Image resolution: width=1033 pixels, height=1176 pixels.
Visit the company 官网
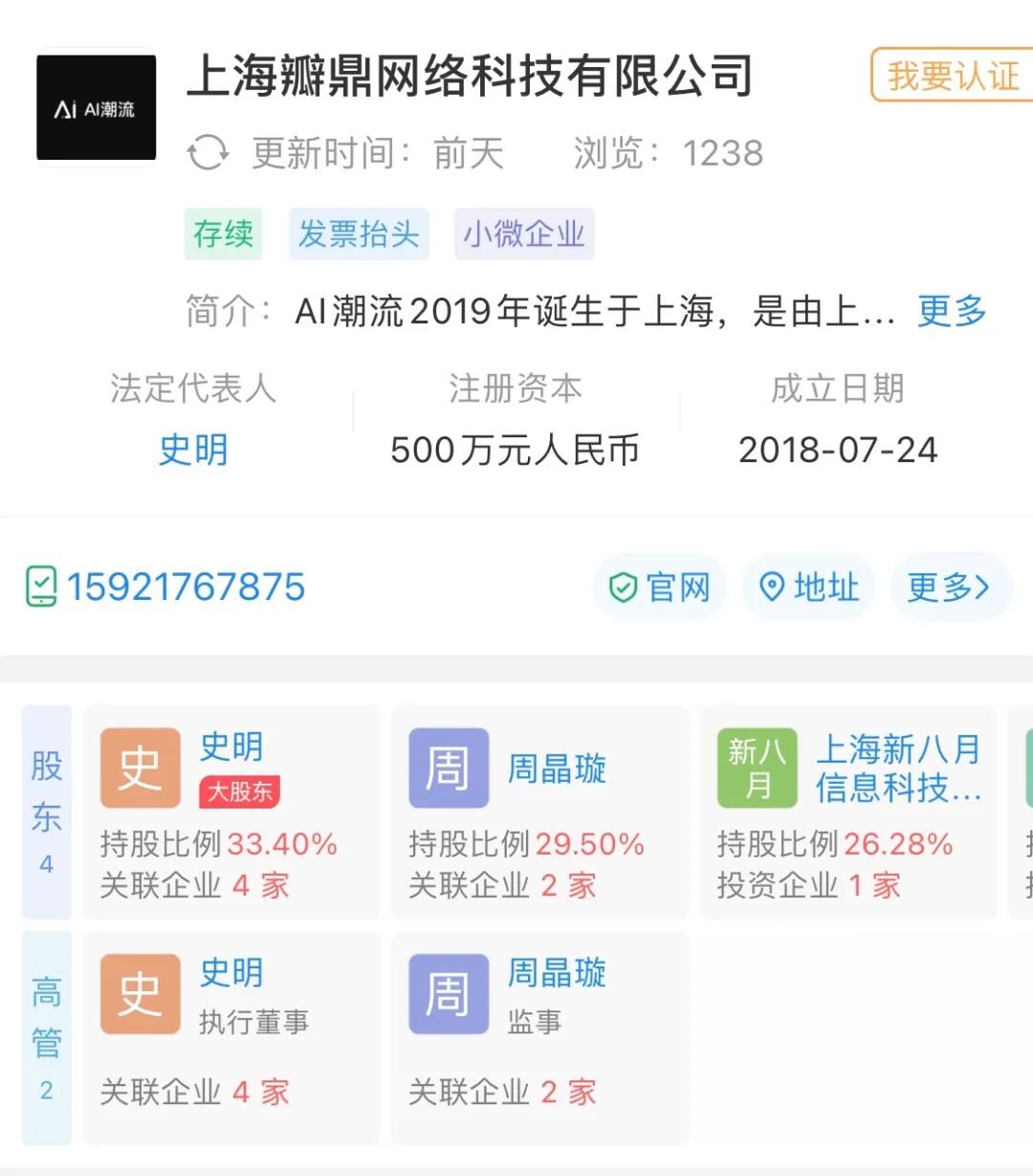click(660, 588)
